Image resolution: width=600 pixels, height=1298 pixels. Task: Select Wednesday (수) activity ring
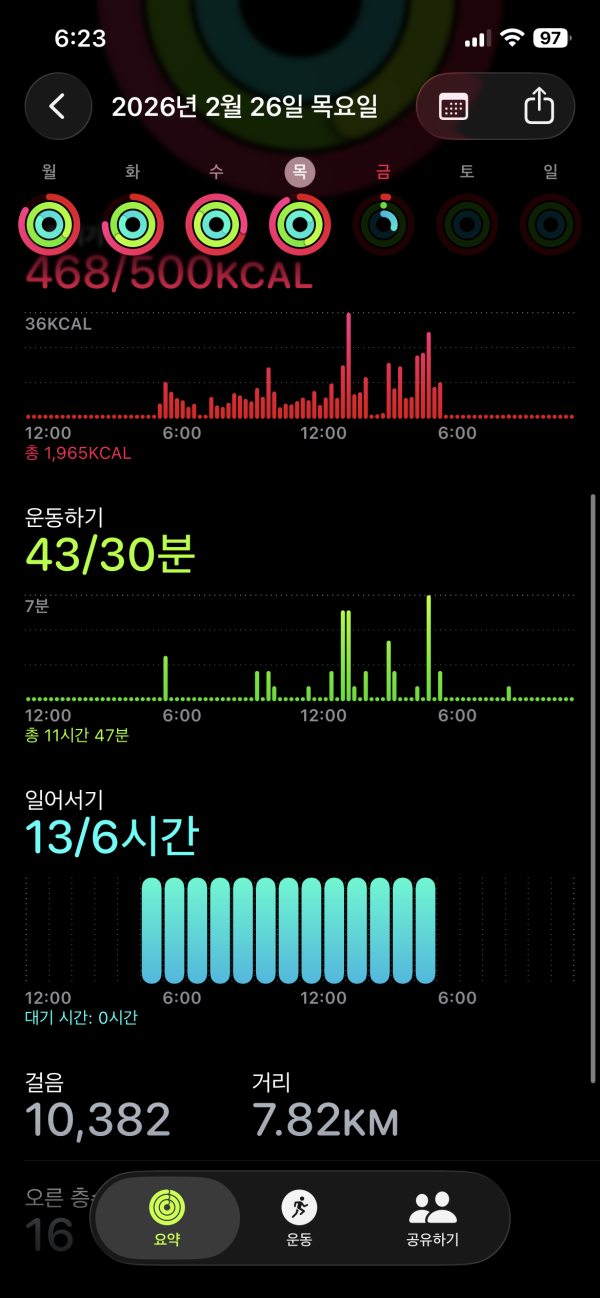(216, 224)
